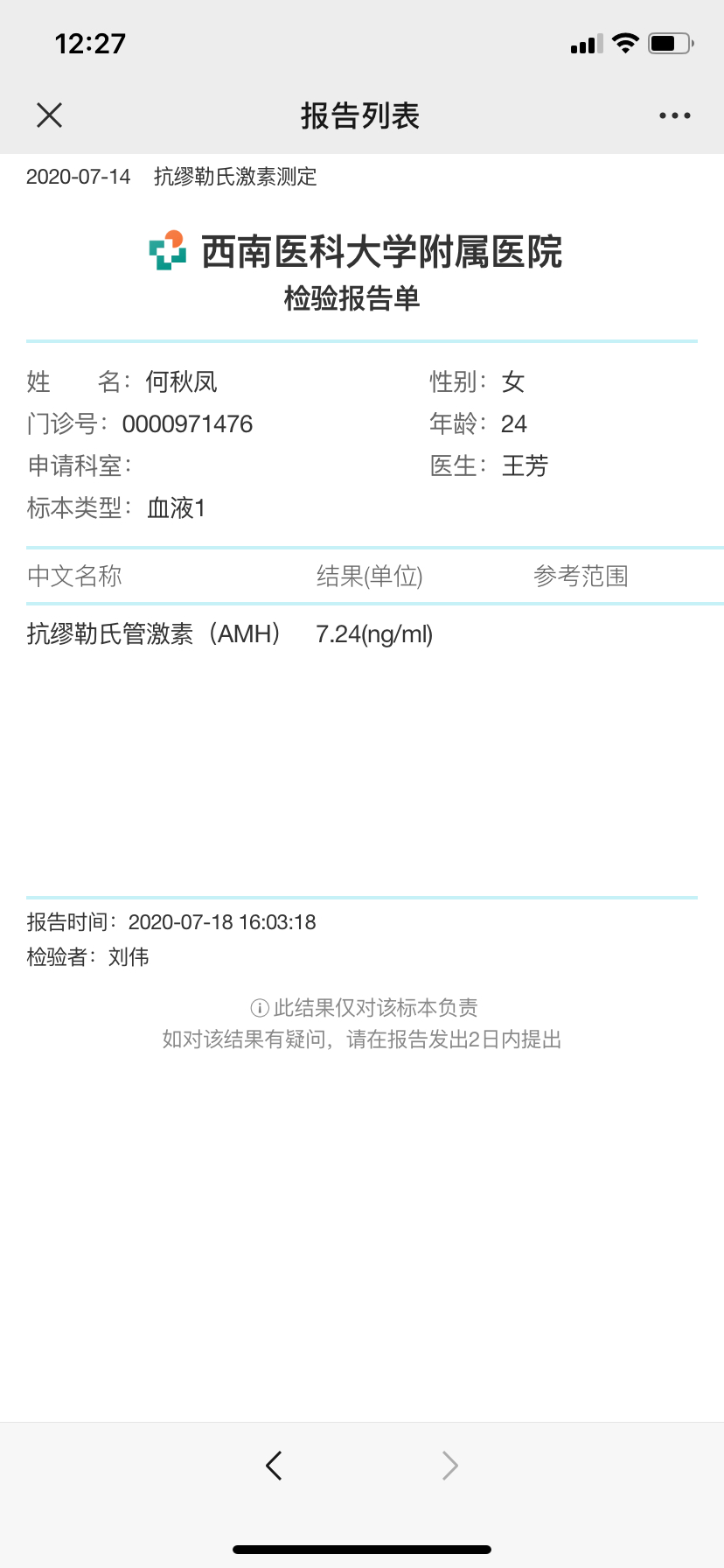Screen dimensions: 724x1568
Task: Tap the forward arrow at bottom
Action: tap(449, 1464)
